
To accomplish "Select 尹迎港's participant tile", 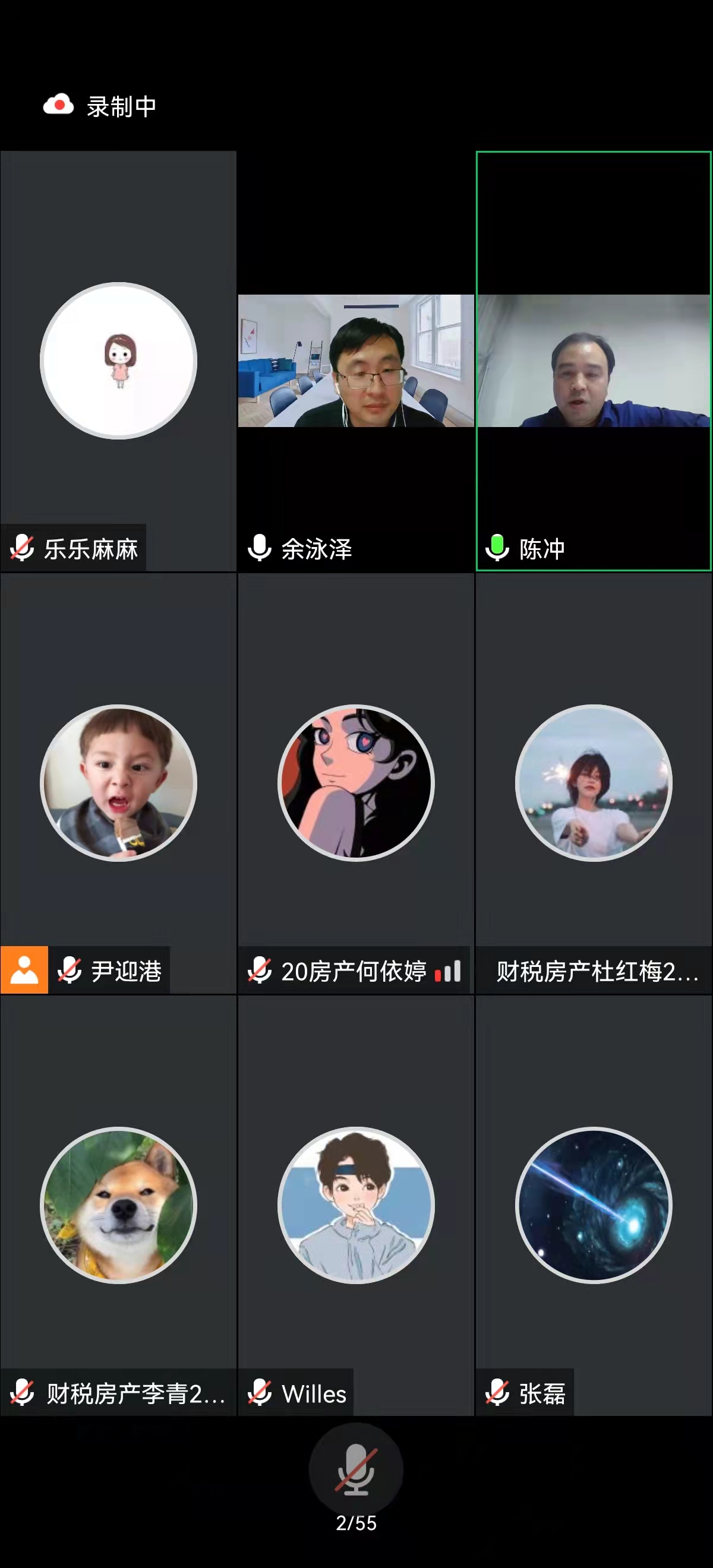I will (x=118, y=783).
